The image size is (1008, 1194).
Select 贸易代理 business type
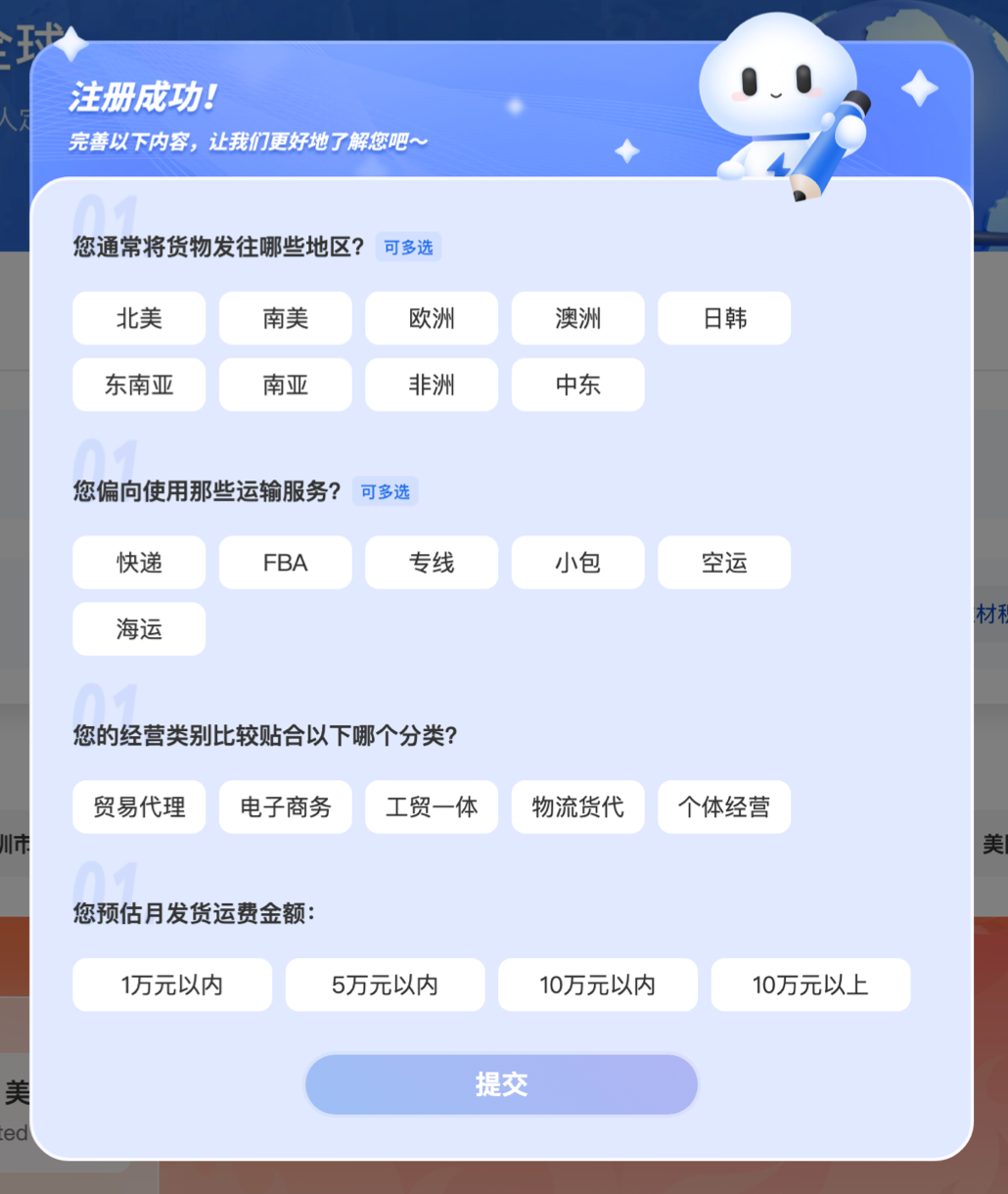[138, 806]
